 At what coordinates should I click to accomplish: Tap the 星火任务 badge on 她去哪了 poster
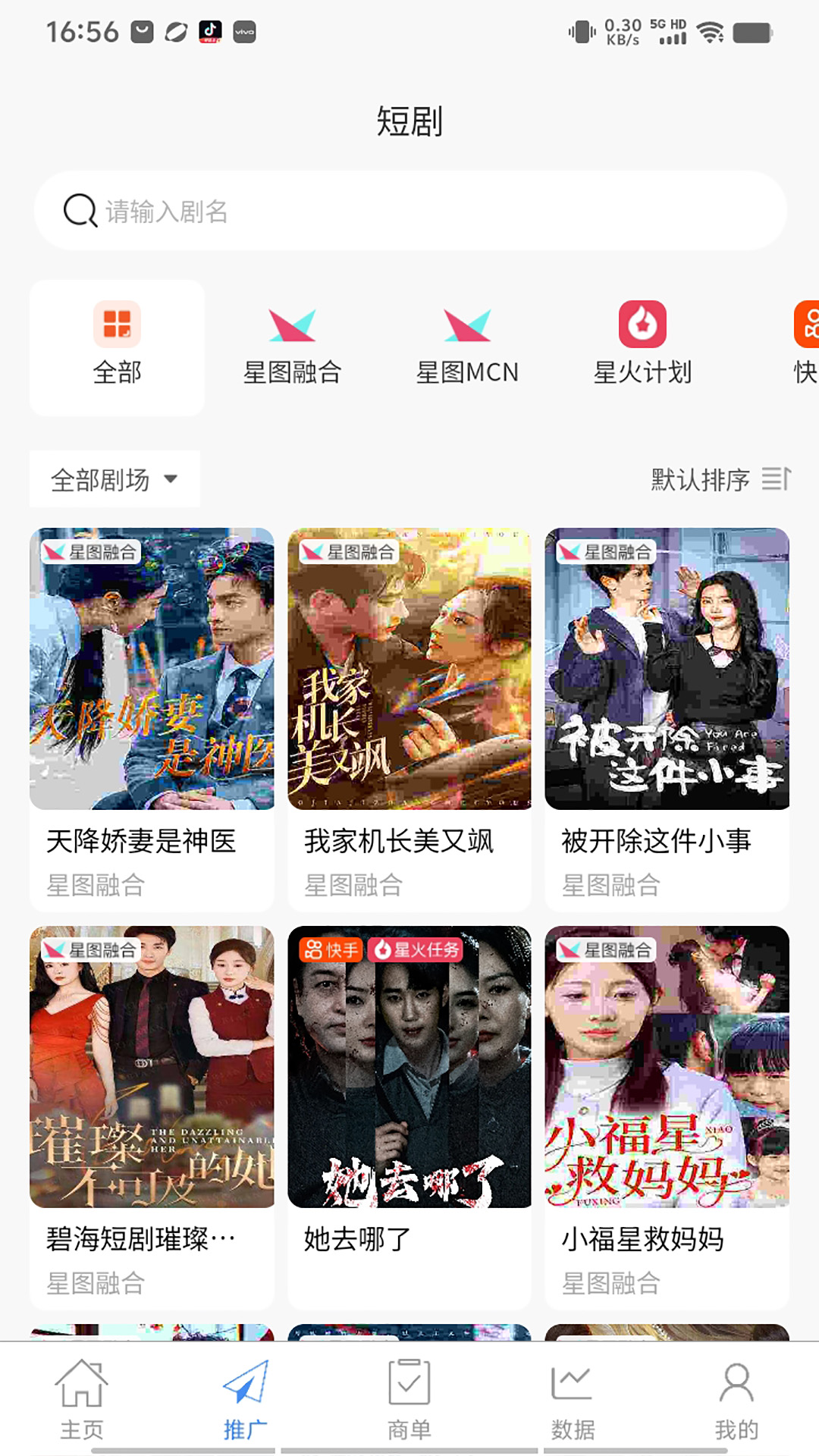click(x=416, y=950)
